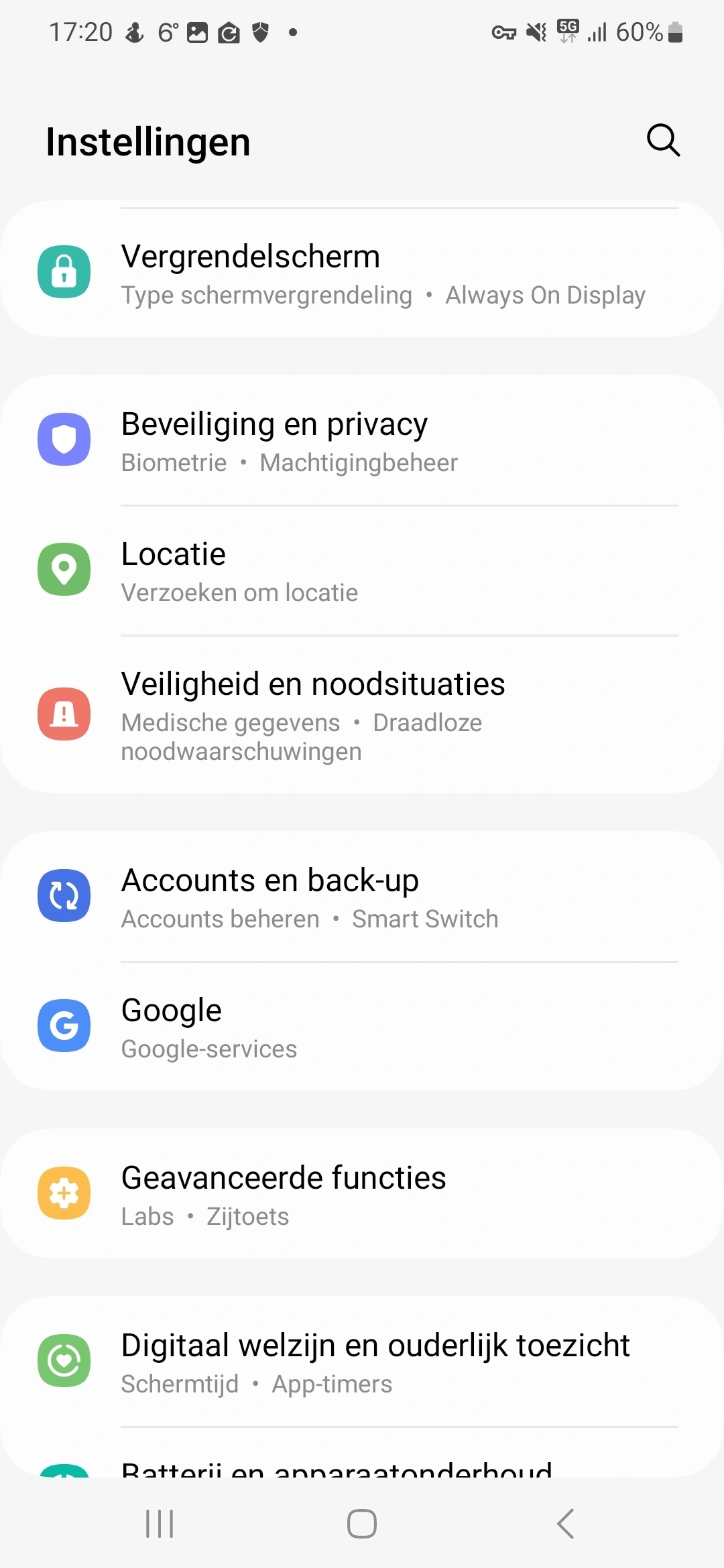
Task: Open Beveiliging en privacy
Action: 362,440
